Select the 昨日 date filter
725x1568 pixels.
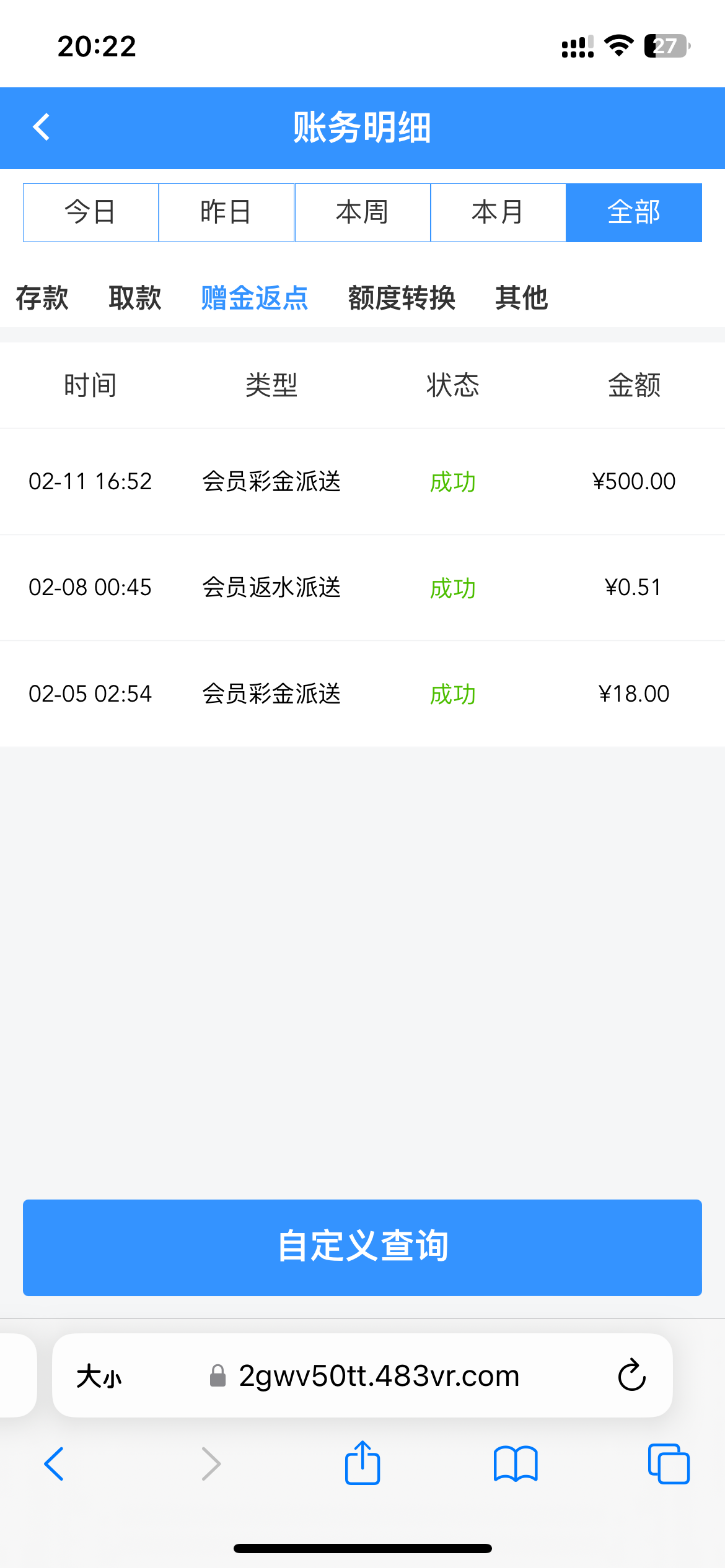[226, 212]
